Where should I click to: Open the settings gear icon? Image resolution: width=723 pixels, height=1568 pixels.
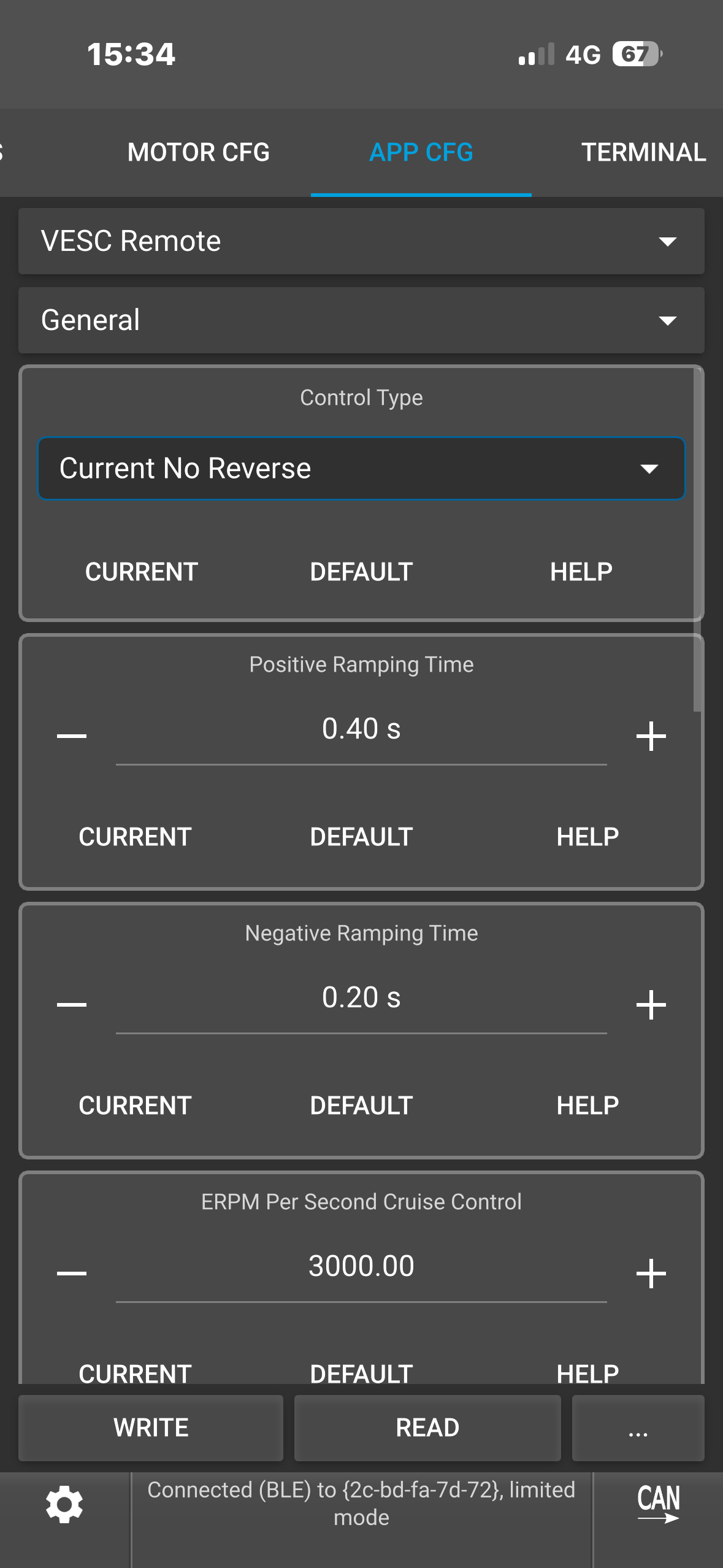pos(64,1504)
